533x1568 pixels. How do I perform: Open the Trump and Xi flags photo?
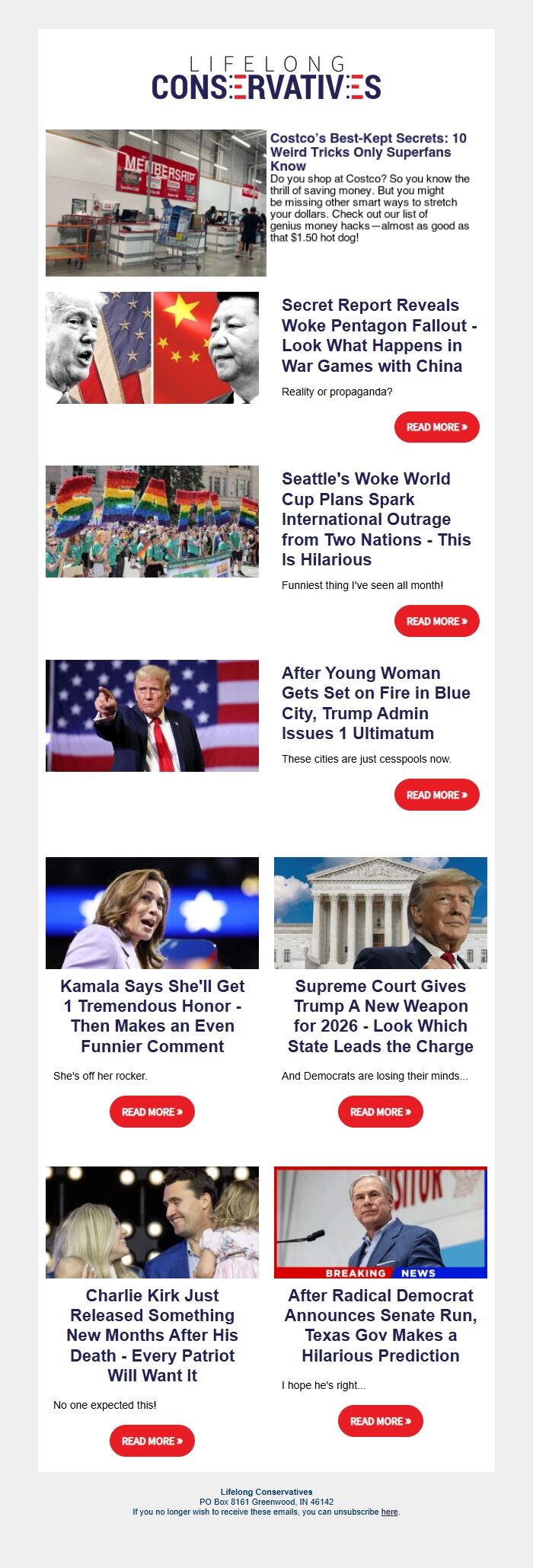coord(152,348)
